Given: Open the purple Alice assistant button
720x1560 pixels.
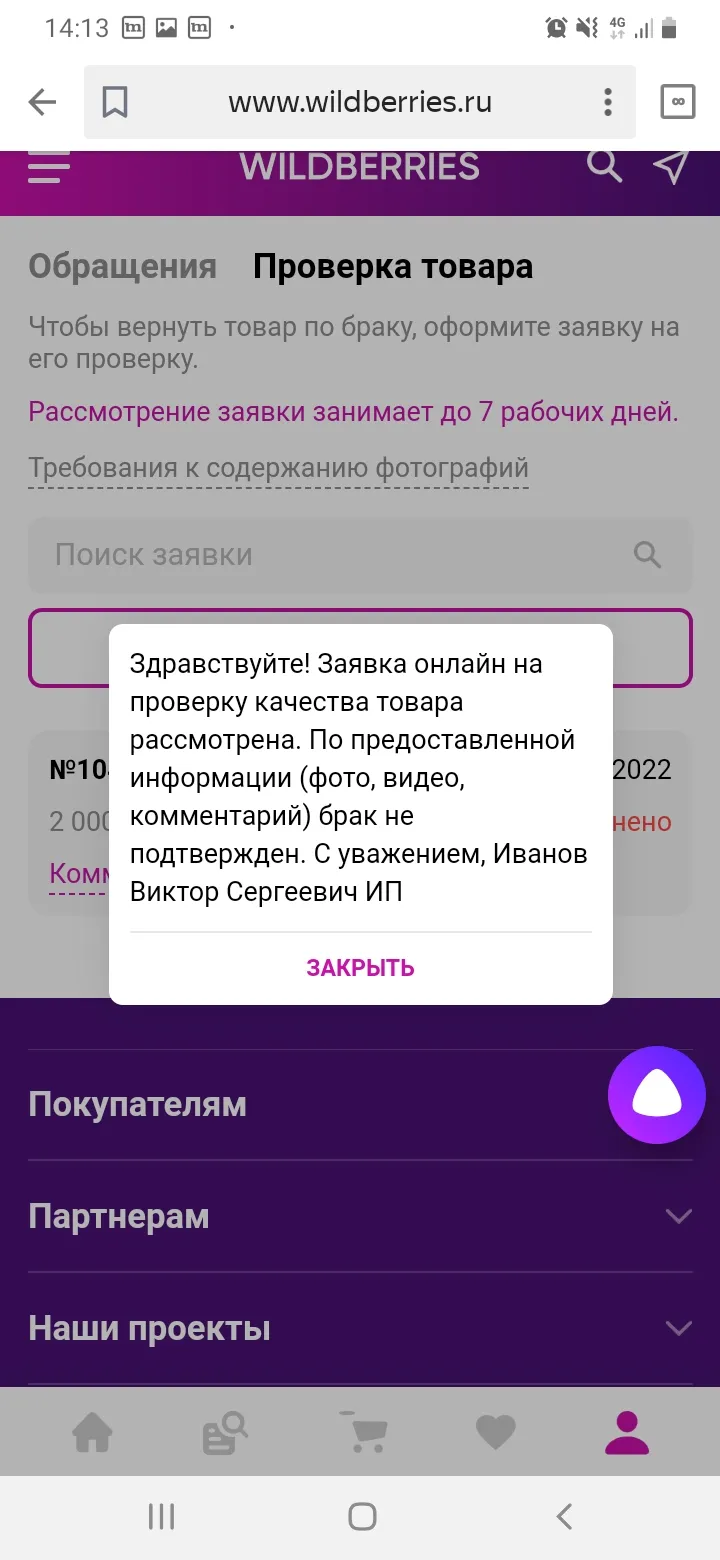Looking at the screenshot, I should pos(658,1095).
